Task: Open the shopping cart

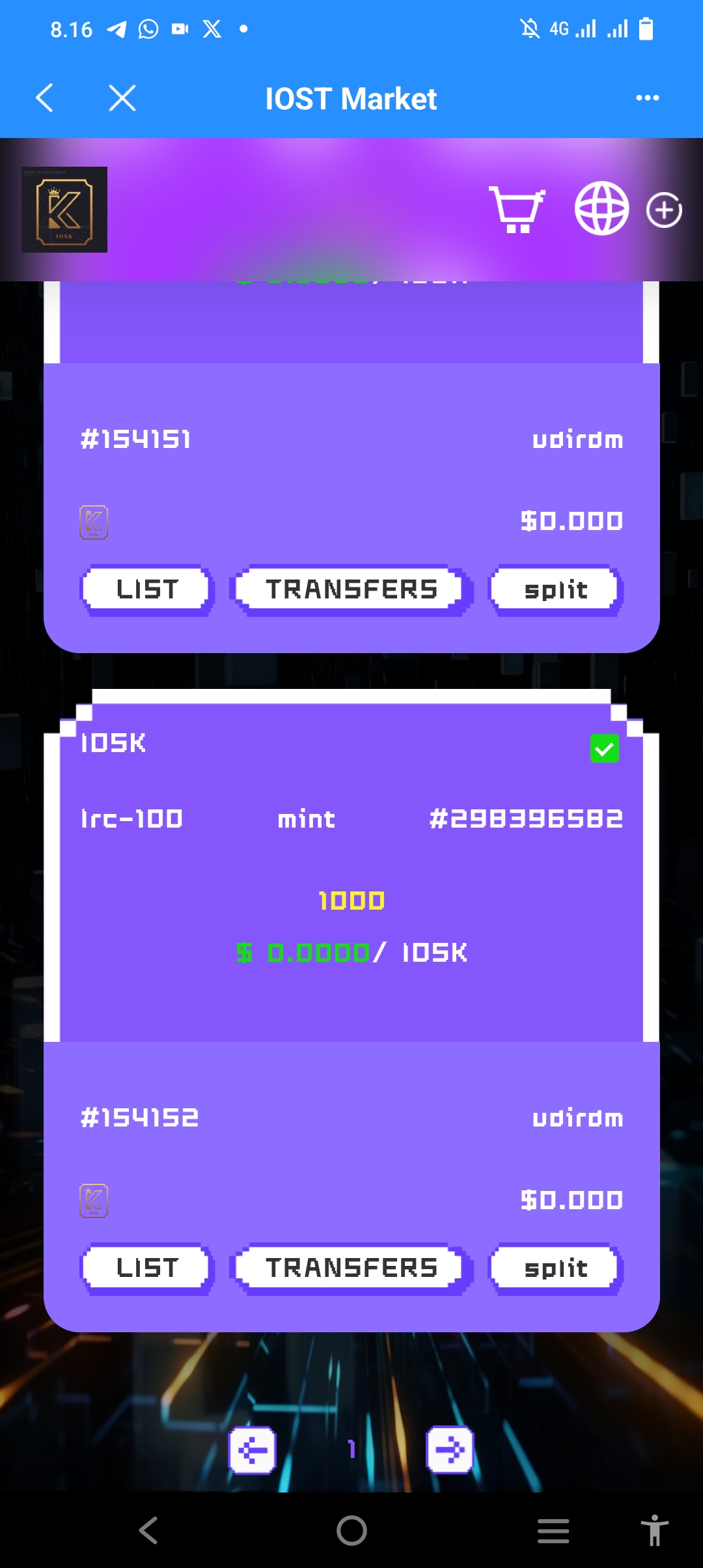Action: tap(517, 209)
